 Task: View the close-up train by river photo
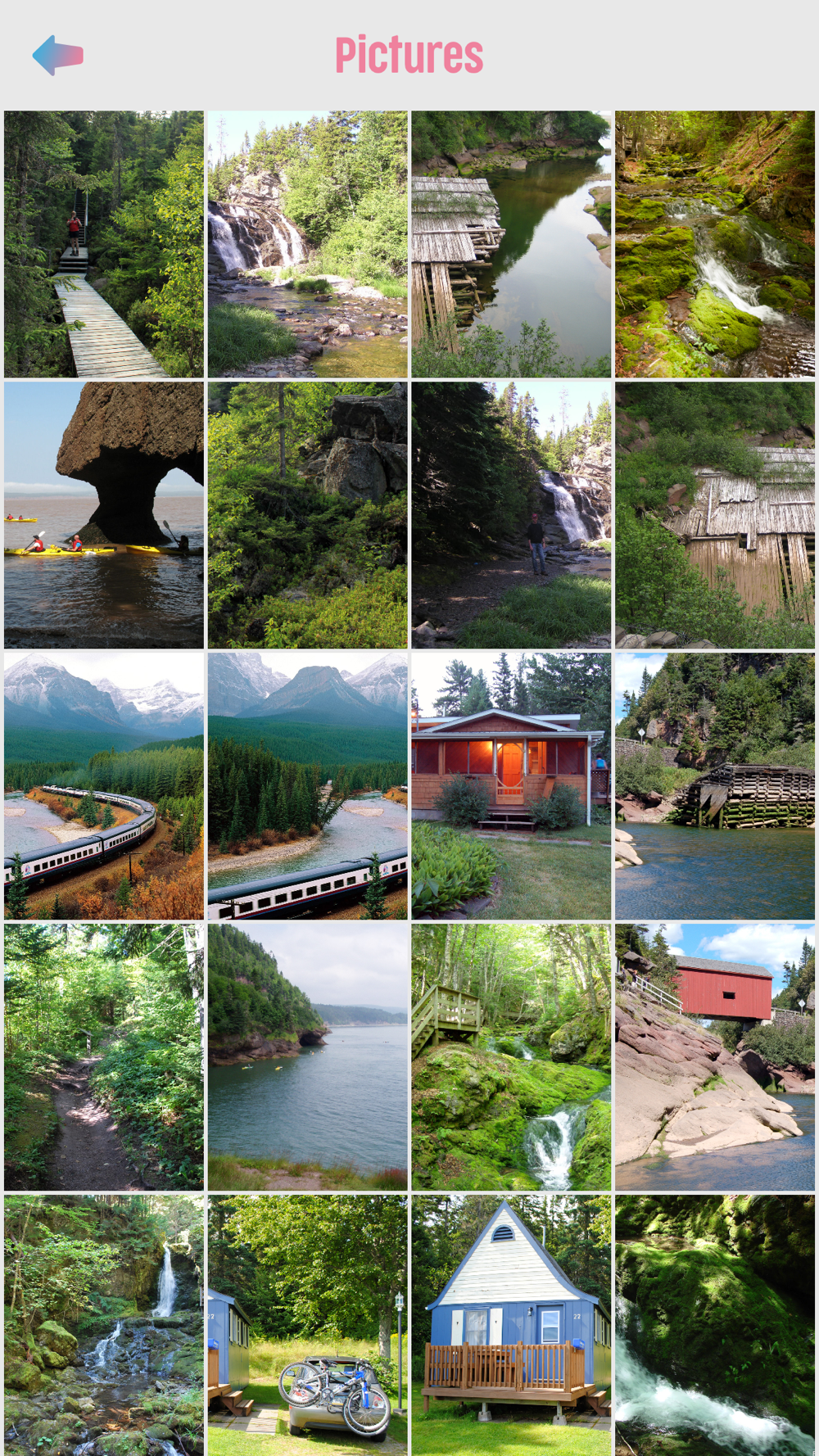(x=308, y=786)
